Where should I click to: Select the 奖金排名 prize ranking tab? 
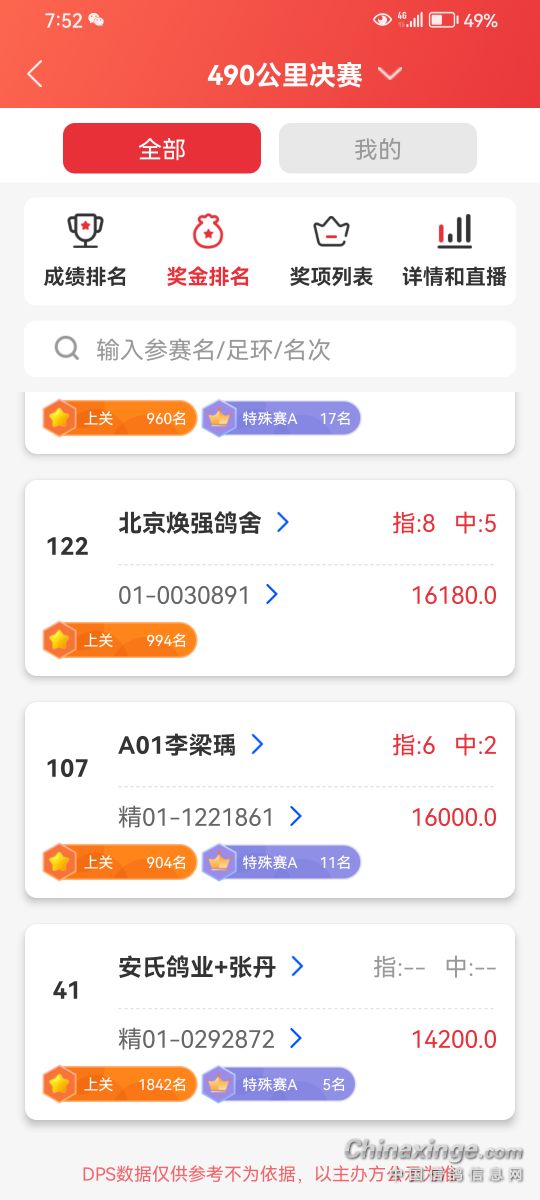coord(208,251)
